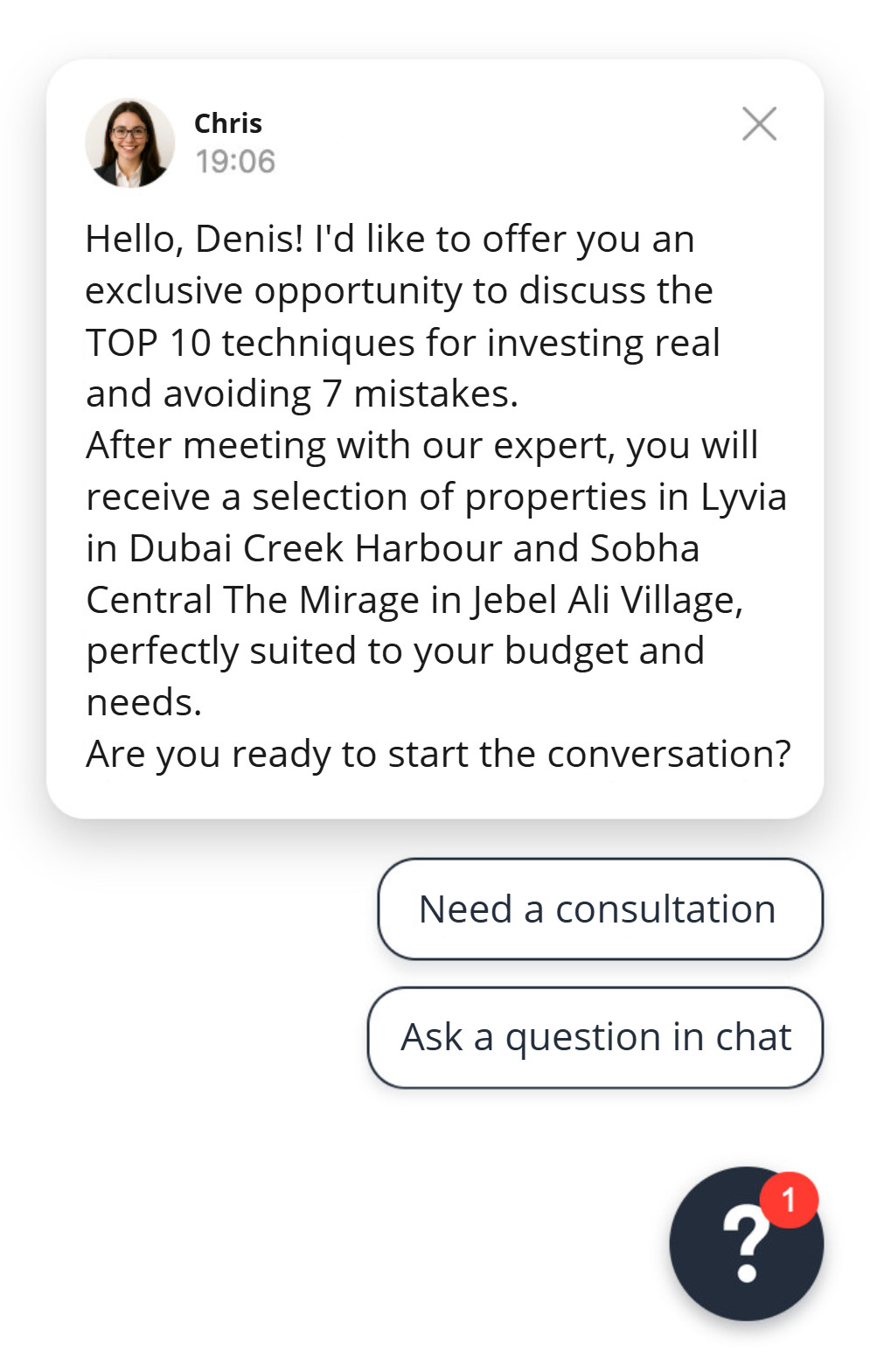Tap the TOP 10 techniques sentence
The width and height of the screenshot is (870, 1372).
(x=402, y=342)
